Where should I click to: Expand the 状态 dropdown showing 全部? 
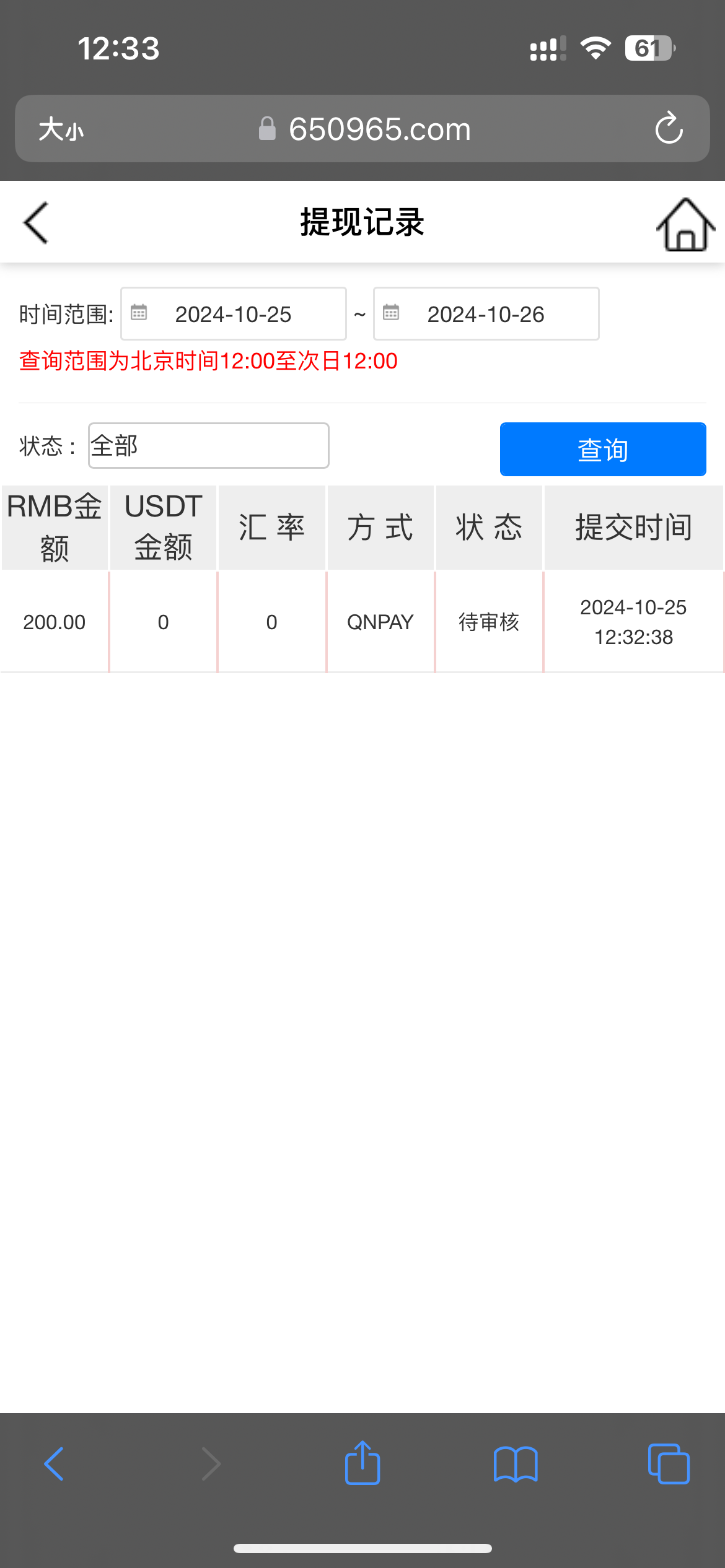pyautogui.click(x=208, y=446)
